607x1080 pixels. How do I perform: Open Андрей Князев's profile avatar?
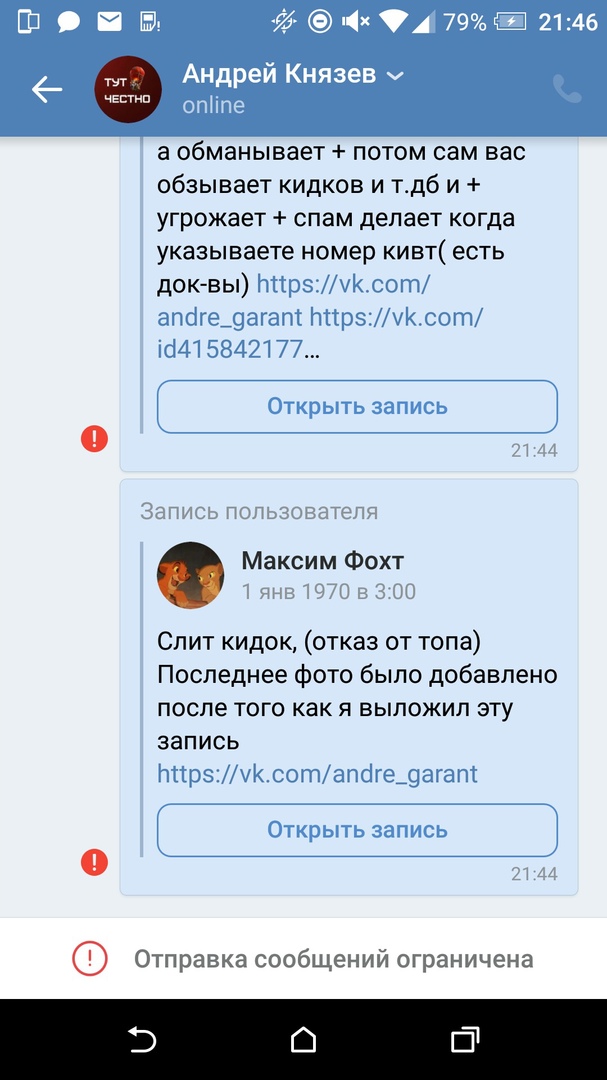coord(128,90)
